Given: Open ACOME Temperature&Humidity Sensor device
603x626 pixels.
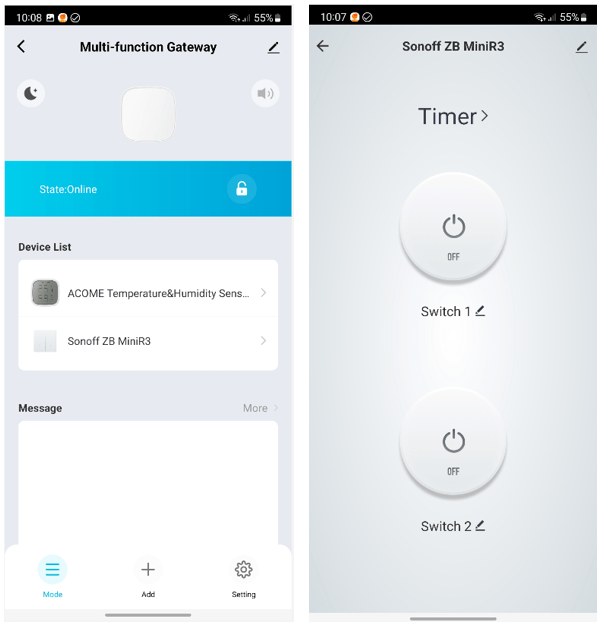Looking at the screenshot, I should tap(148, 293).
